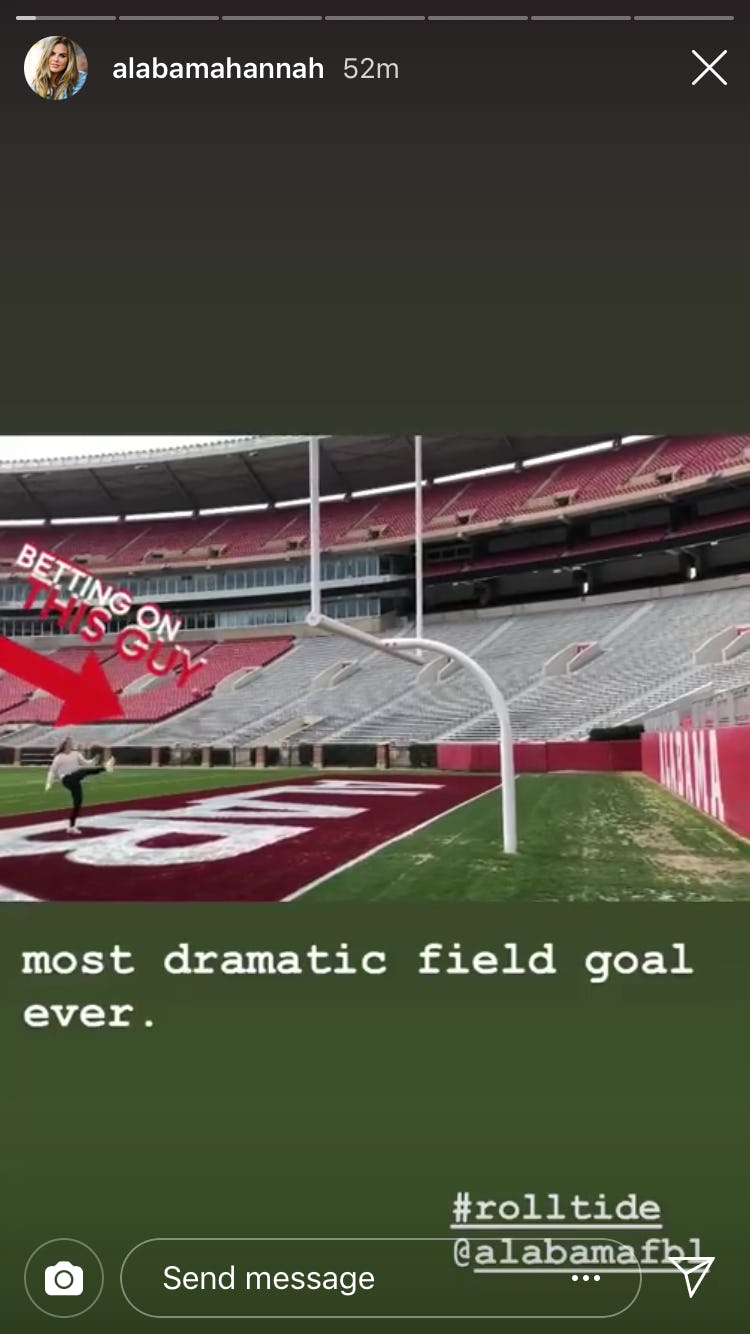Open the camera to reply

coord(64,1278)
